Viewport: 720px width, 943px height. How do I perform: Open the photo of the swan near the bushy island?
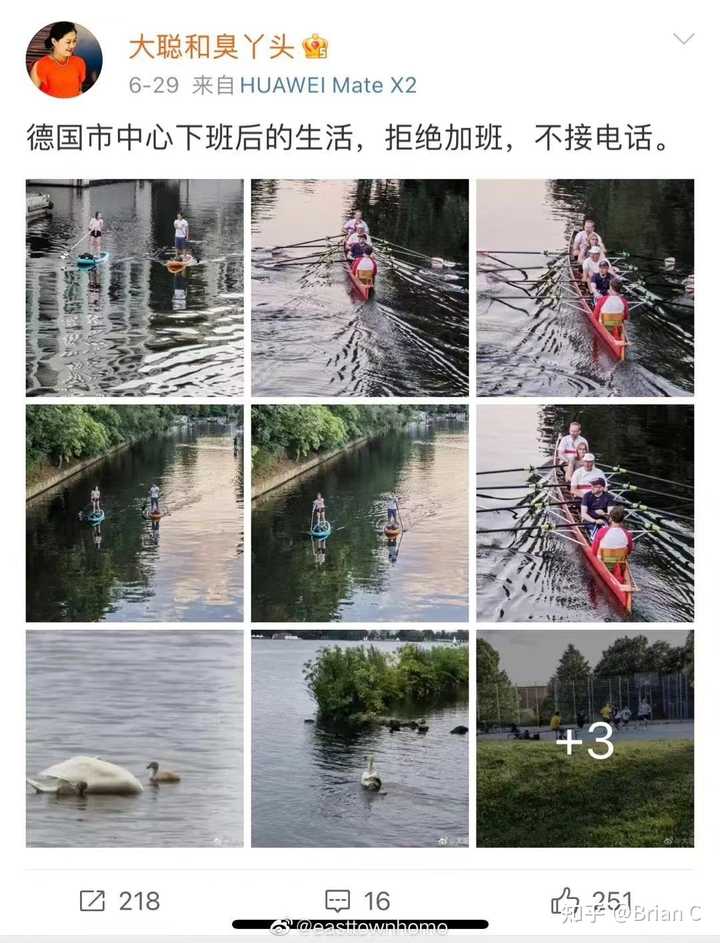(x=360, y=739)
